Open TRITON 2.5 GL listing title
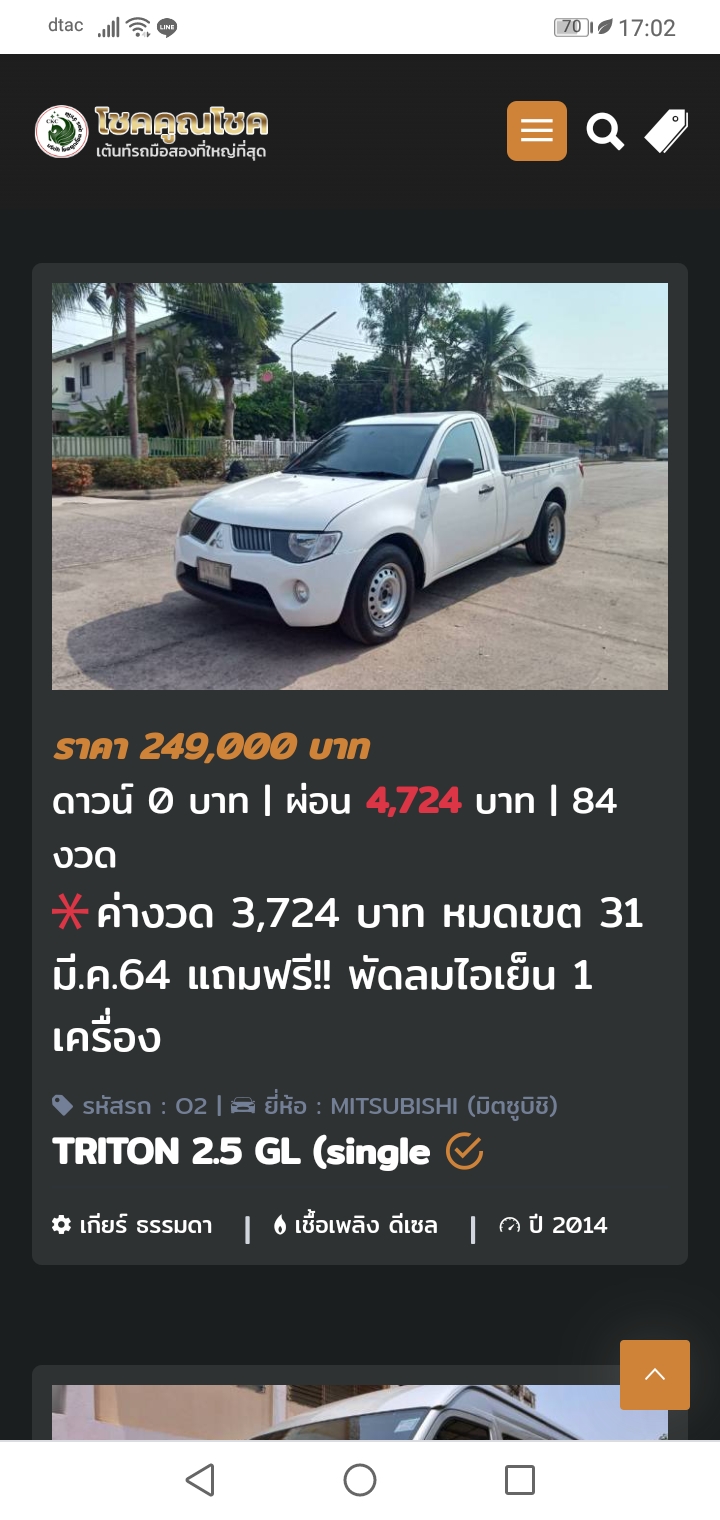The height and width of the screenshot is (1520, 720). click(241, 1152)
